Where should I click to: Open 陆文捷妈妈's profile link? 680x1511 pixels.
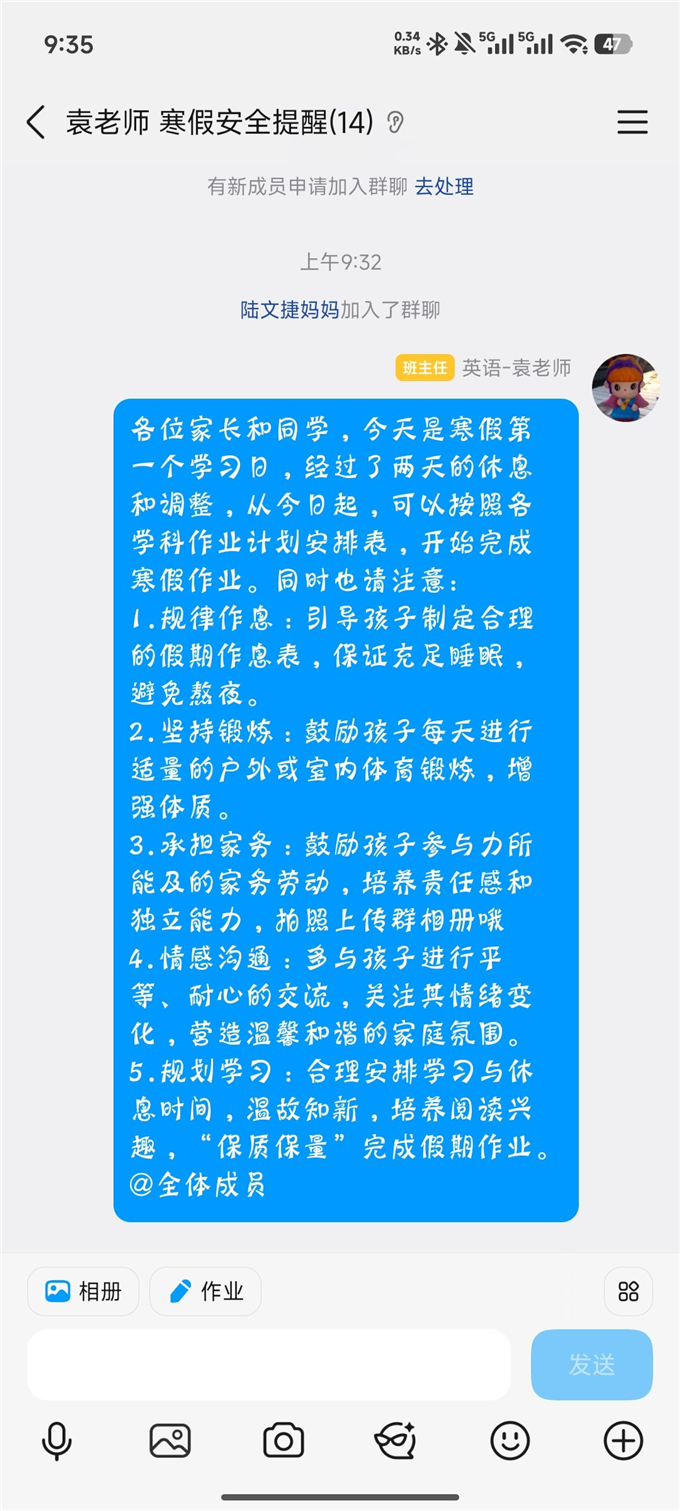289,310
